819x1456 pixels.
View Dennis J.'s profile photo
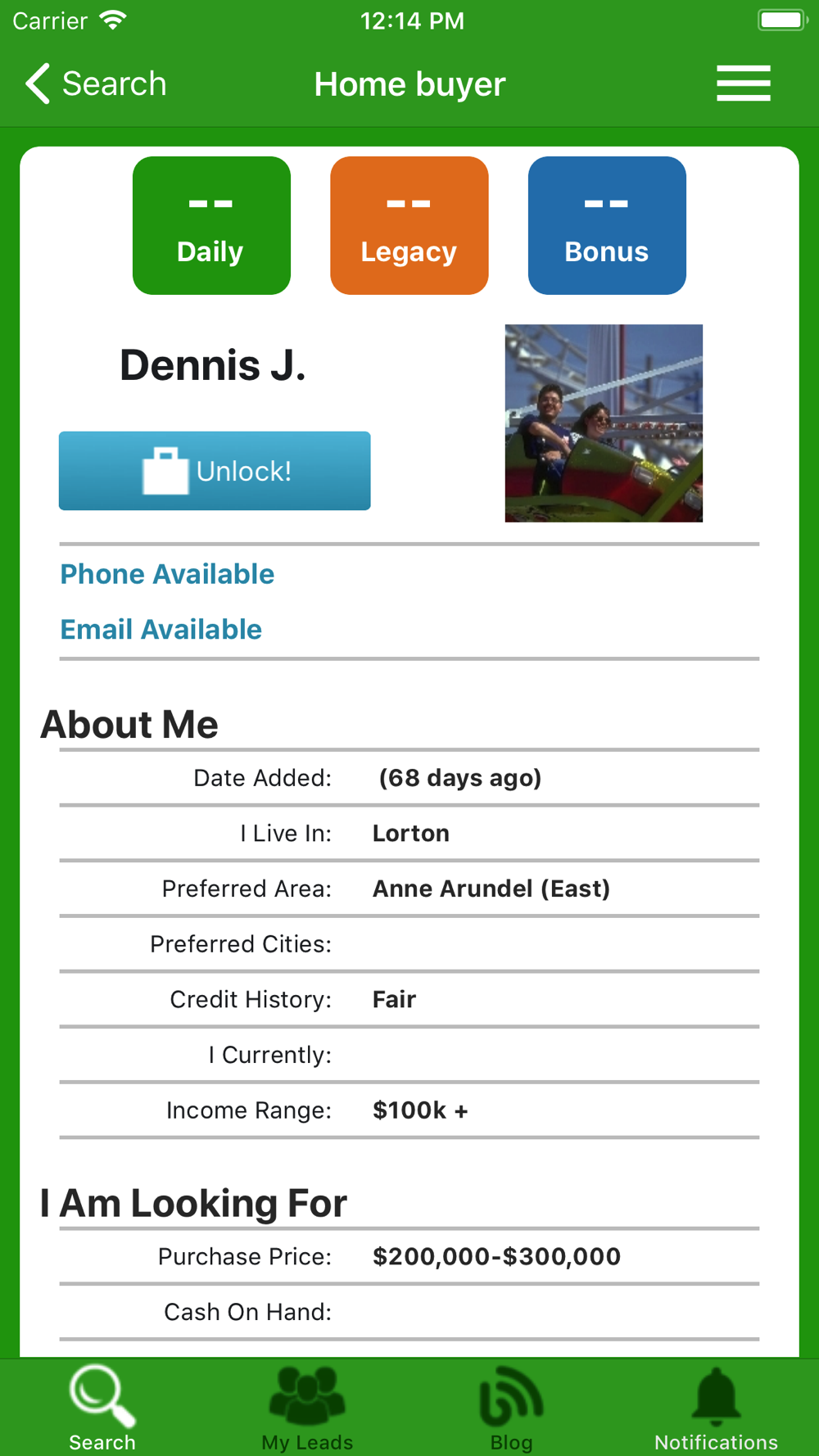(604, 423)
